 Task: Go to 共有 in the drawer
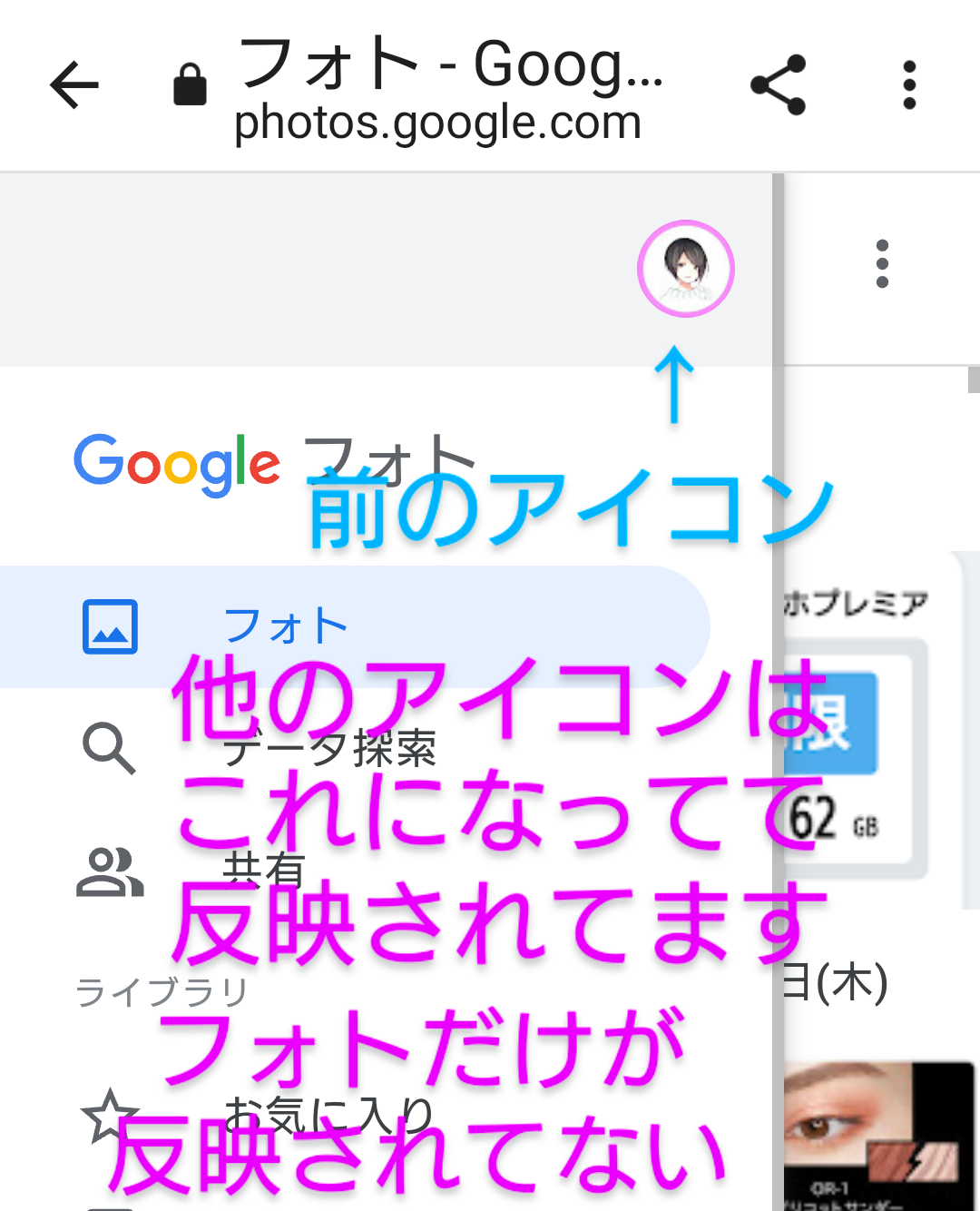[263, 871]
